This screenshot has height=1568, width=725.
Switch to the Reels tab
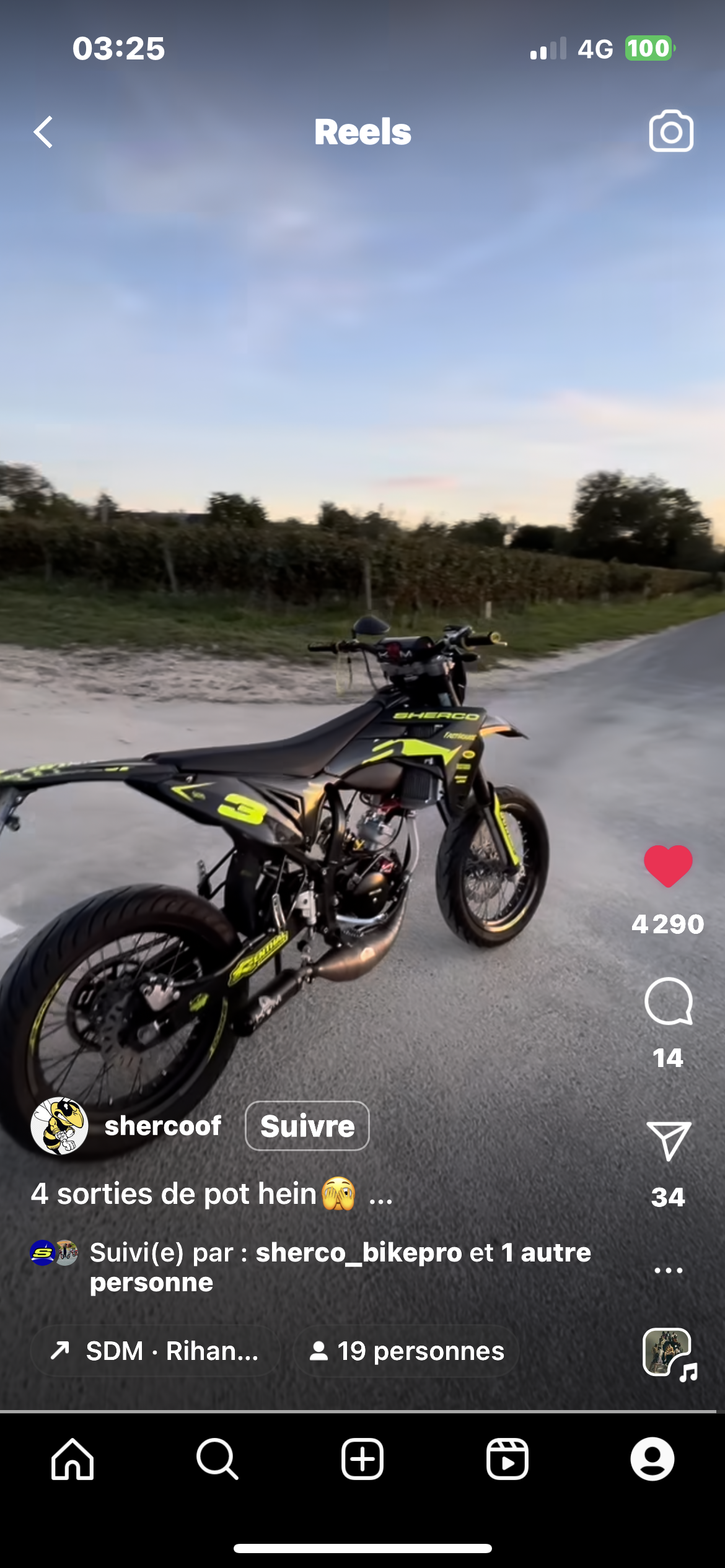(x=507, y=1459)
